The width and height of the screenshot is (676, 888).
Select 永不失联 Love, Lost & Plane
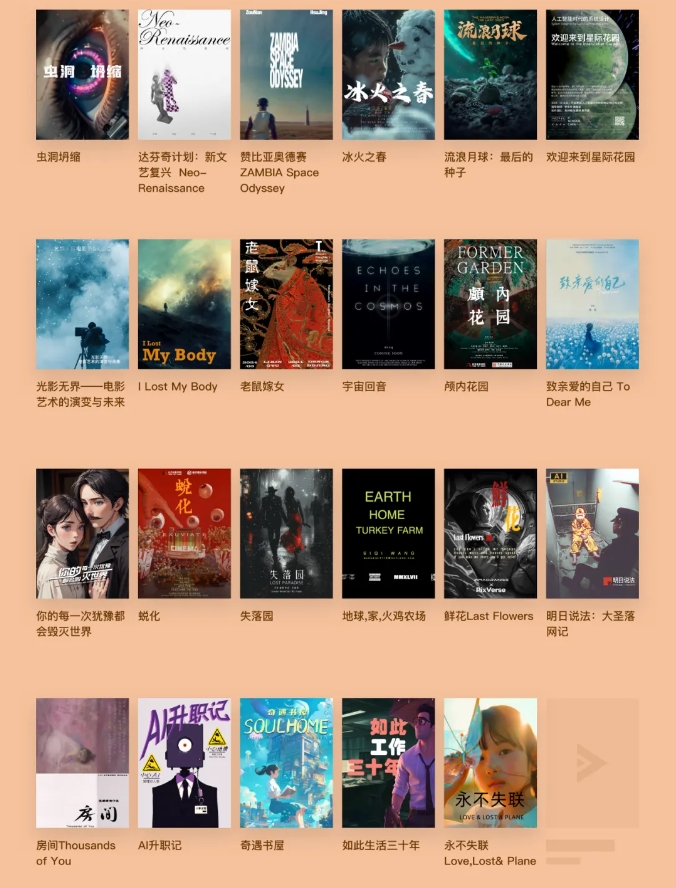click(x=490, y=762)
